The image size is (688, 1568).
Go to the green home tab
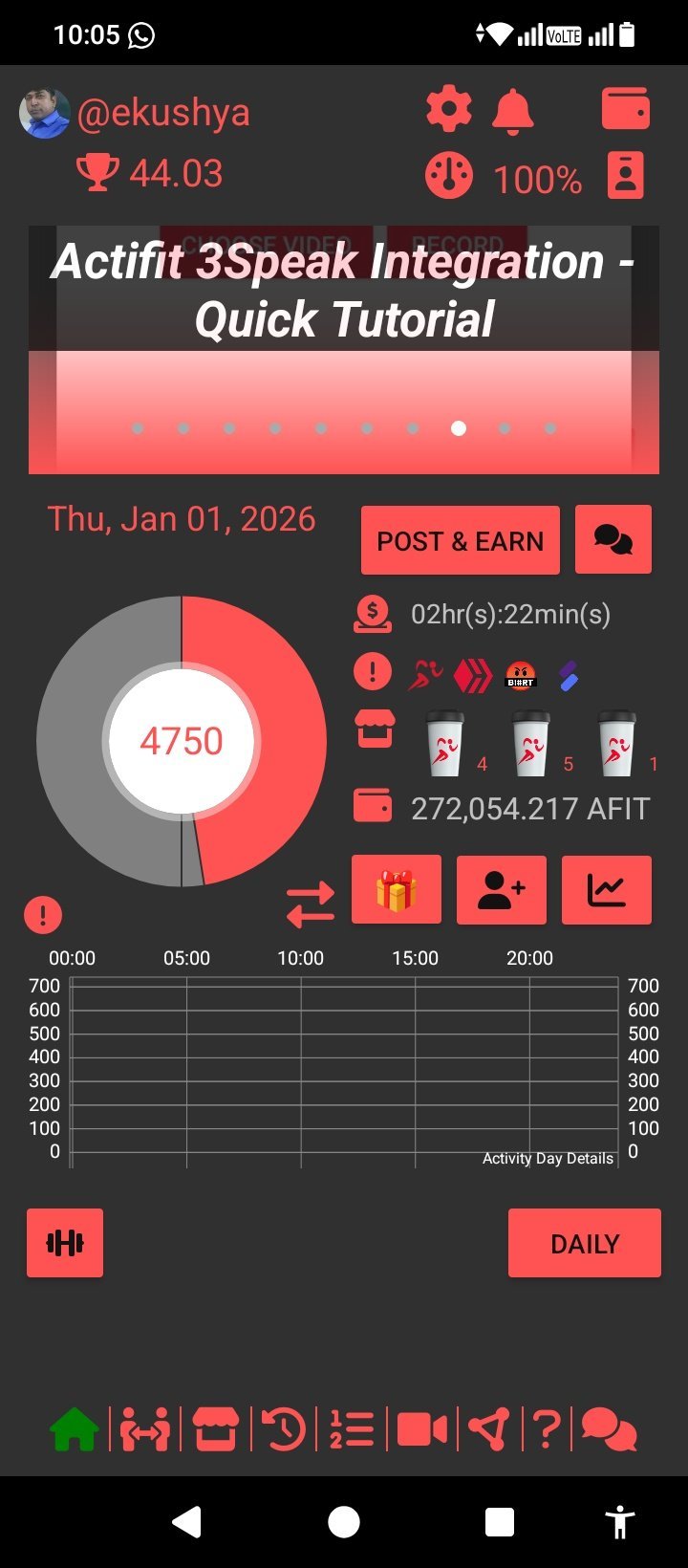click(75, 1430)
